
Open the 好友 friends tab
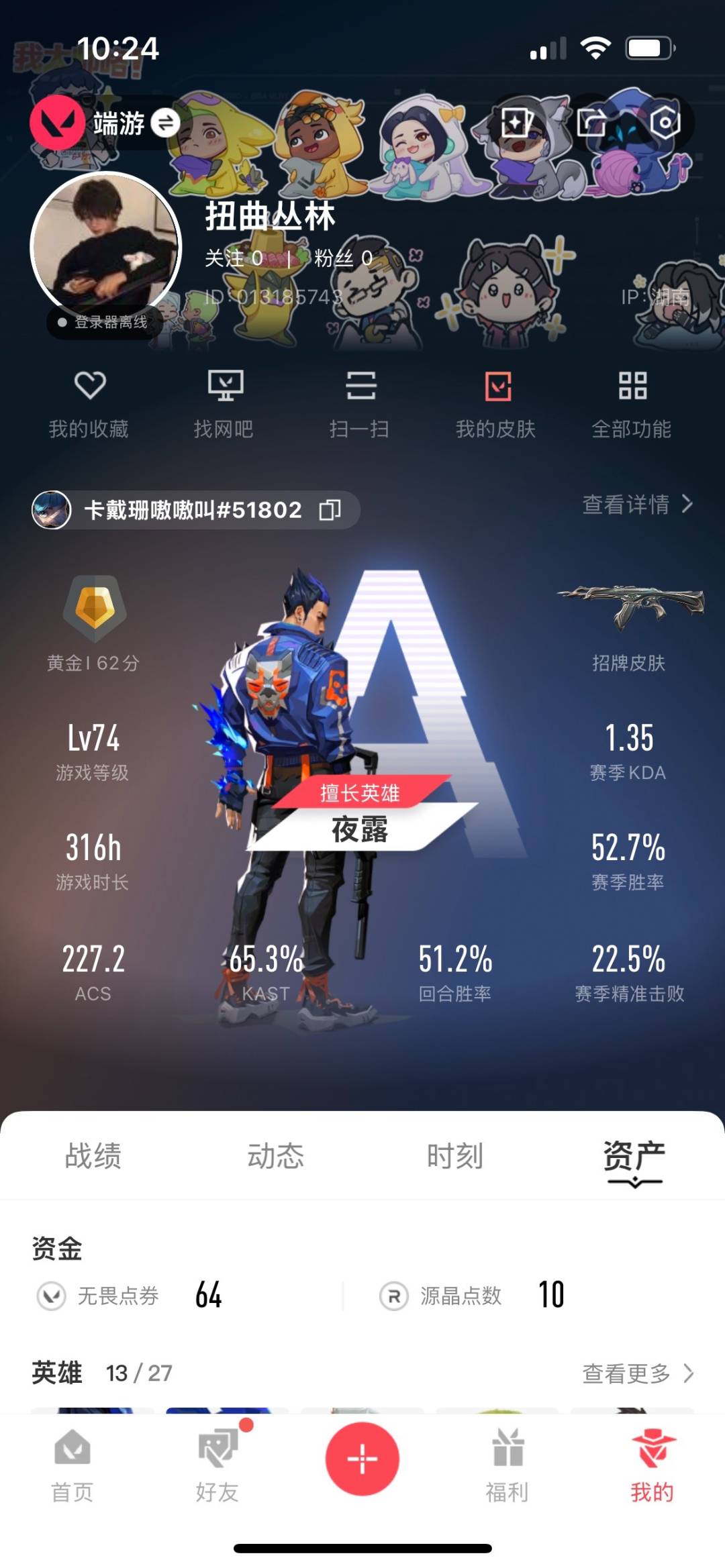click(x=217, y=1465)
